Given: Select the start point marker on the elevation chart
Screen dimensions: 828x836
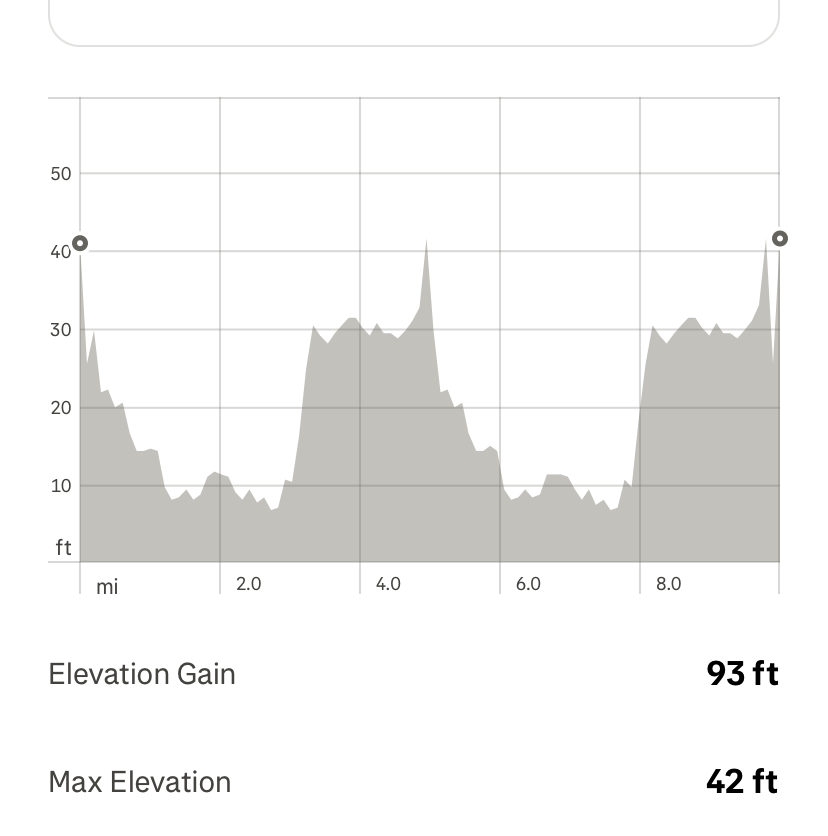Looking at the screenshot, I should (80, 243).
